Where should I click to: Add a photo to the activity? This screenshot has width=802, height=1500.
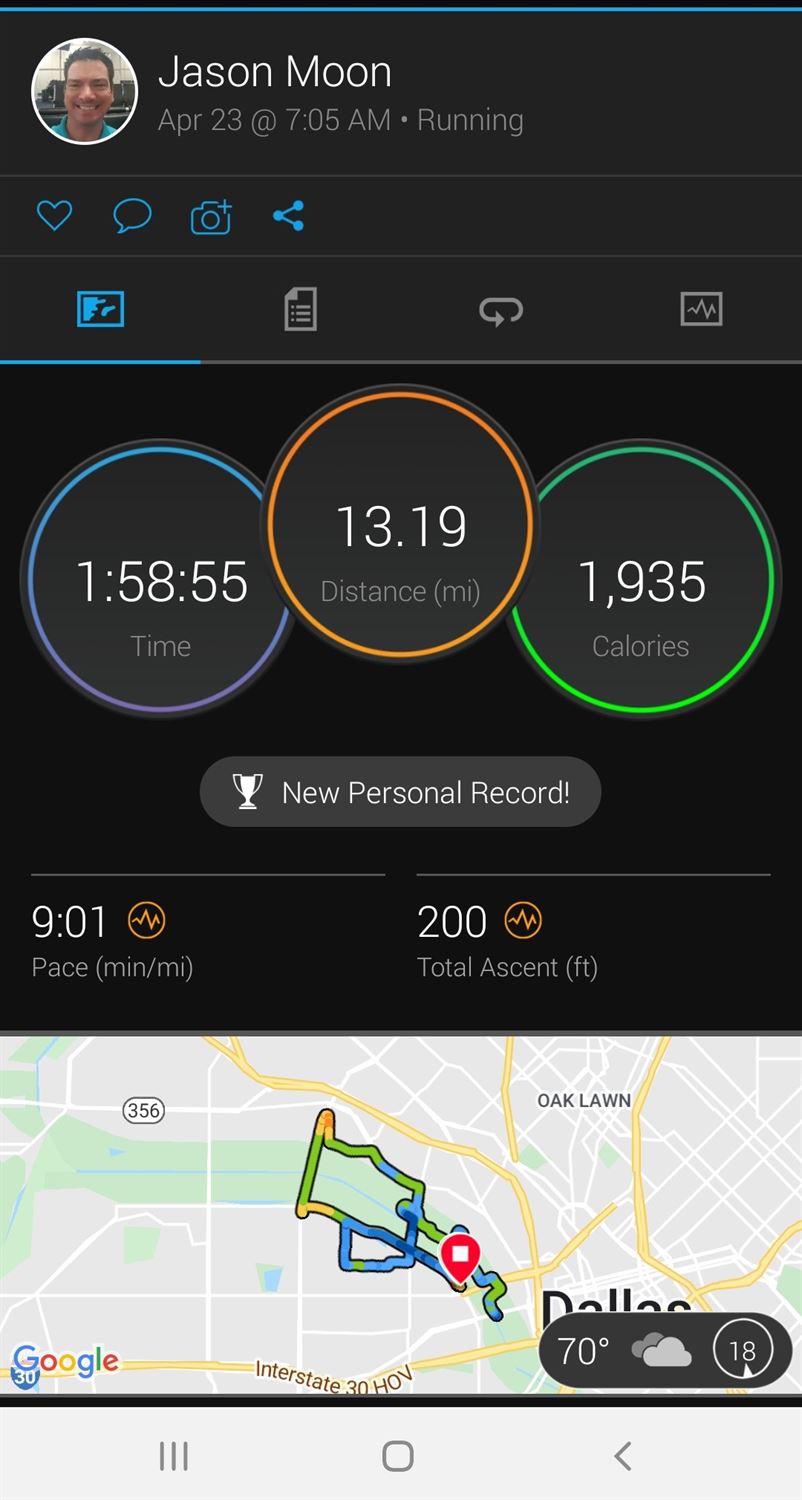coord(211,216)
